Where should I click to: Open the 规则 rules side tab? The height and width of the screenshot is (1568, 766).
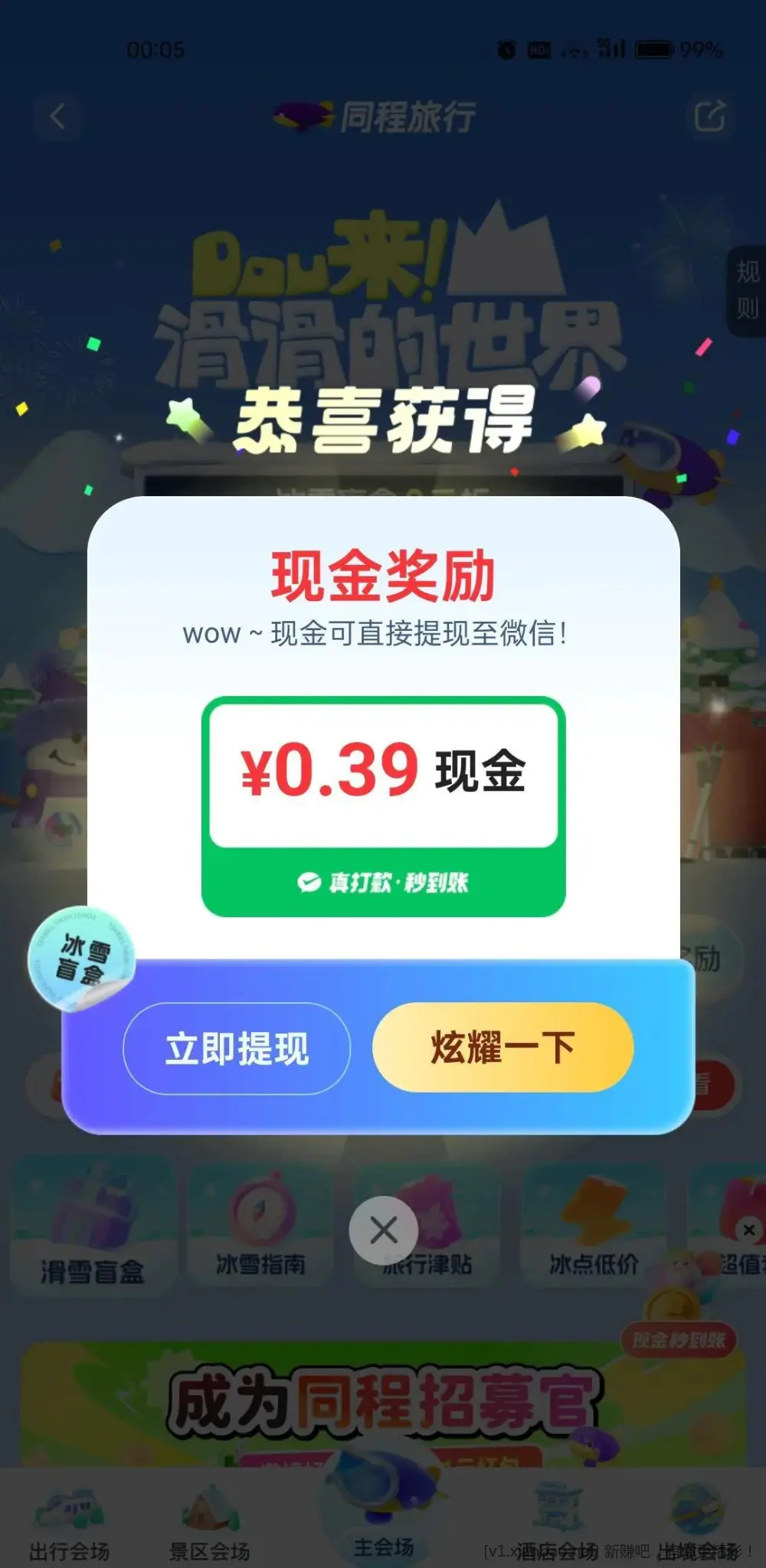747,290
